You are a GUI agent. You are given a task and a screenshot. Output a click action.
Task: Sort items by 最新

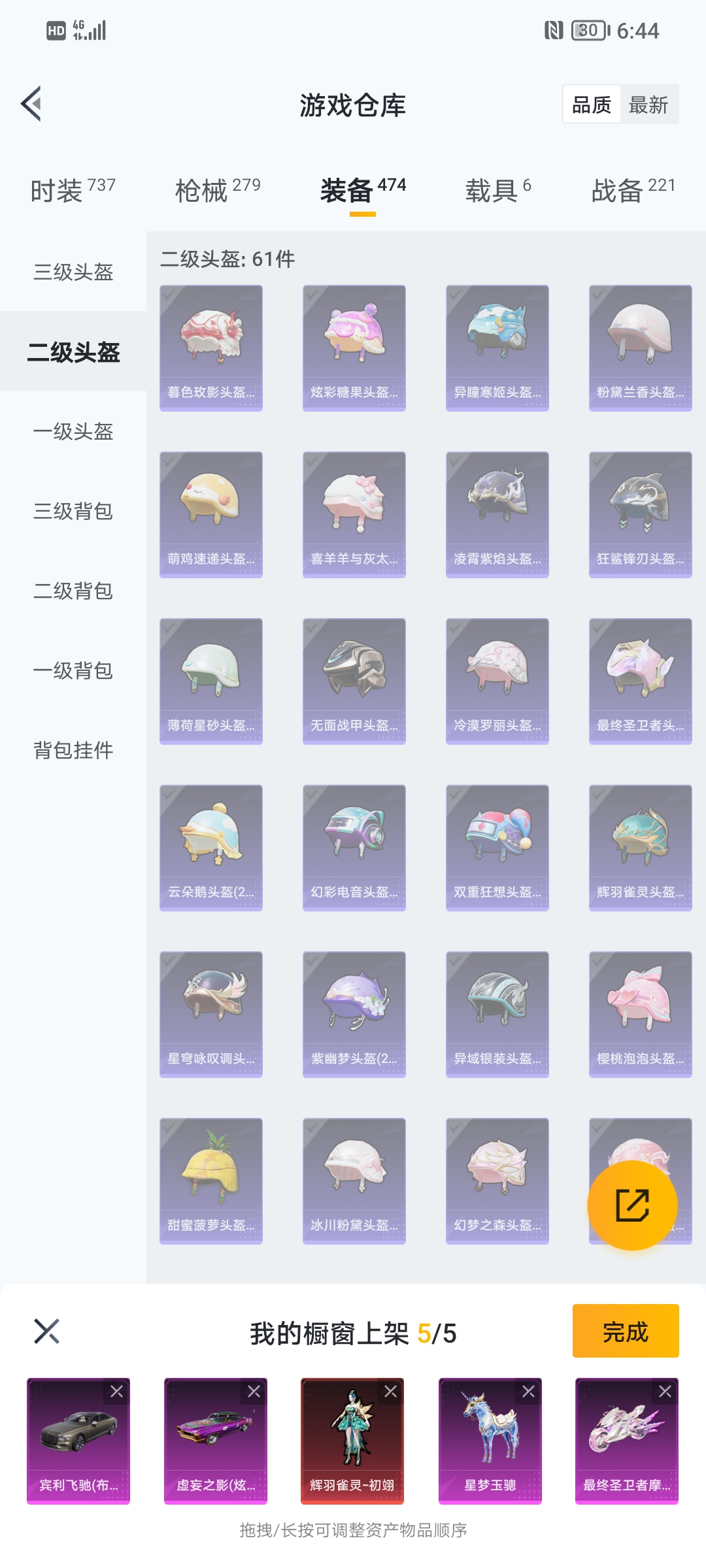point(648,105)
